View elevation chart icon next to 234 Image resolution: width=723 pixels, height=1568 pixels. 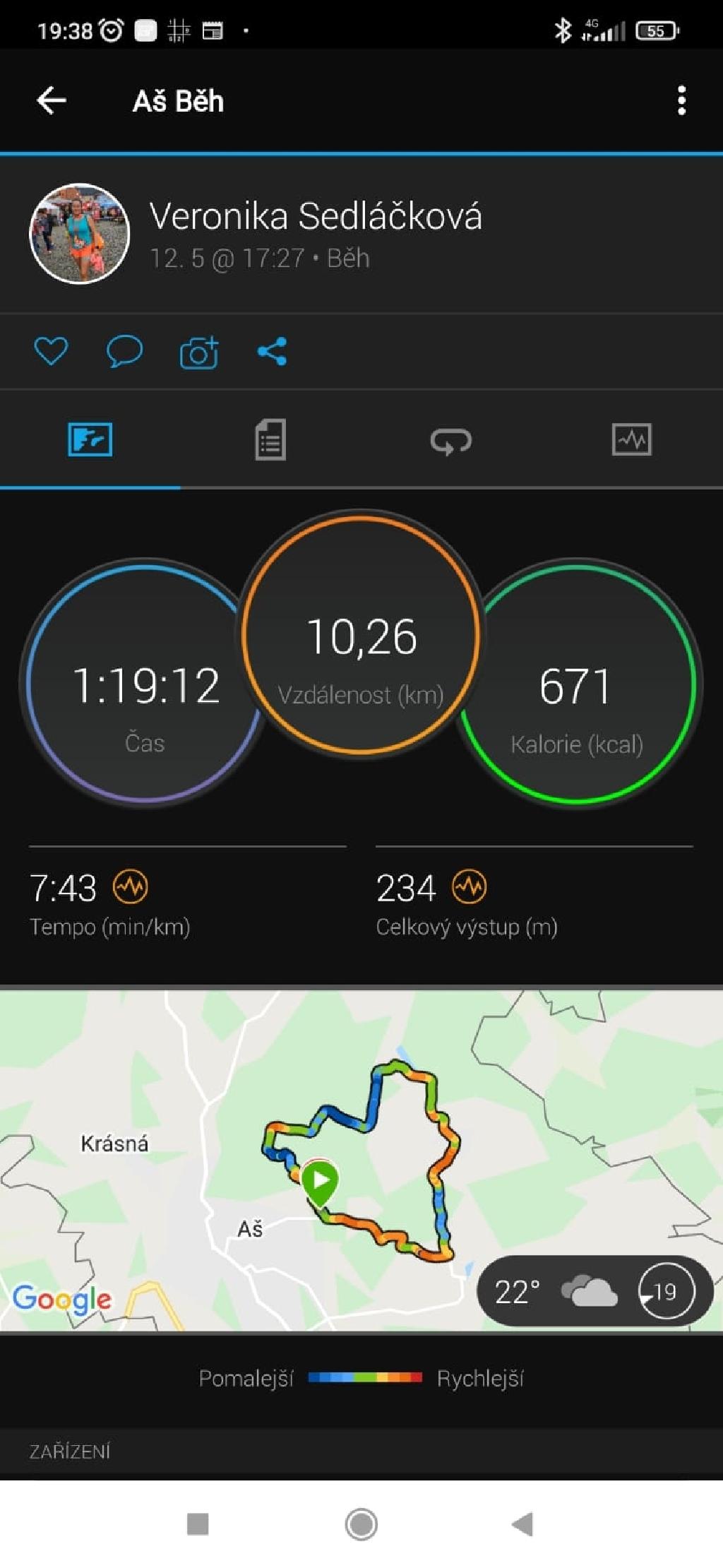point(470,886)
